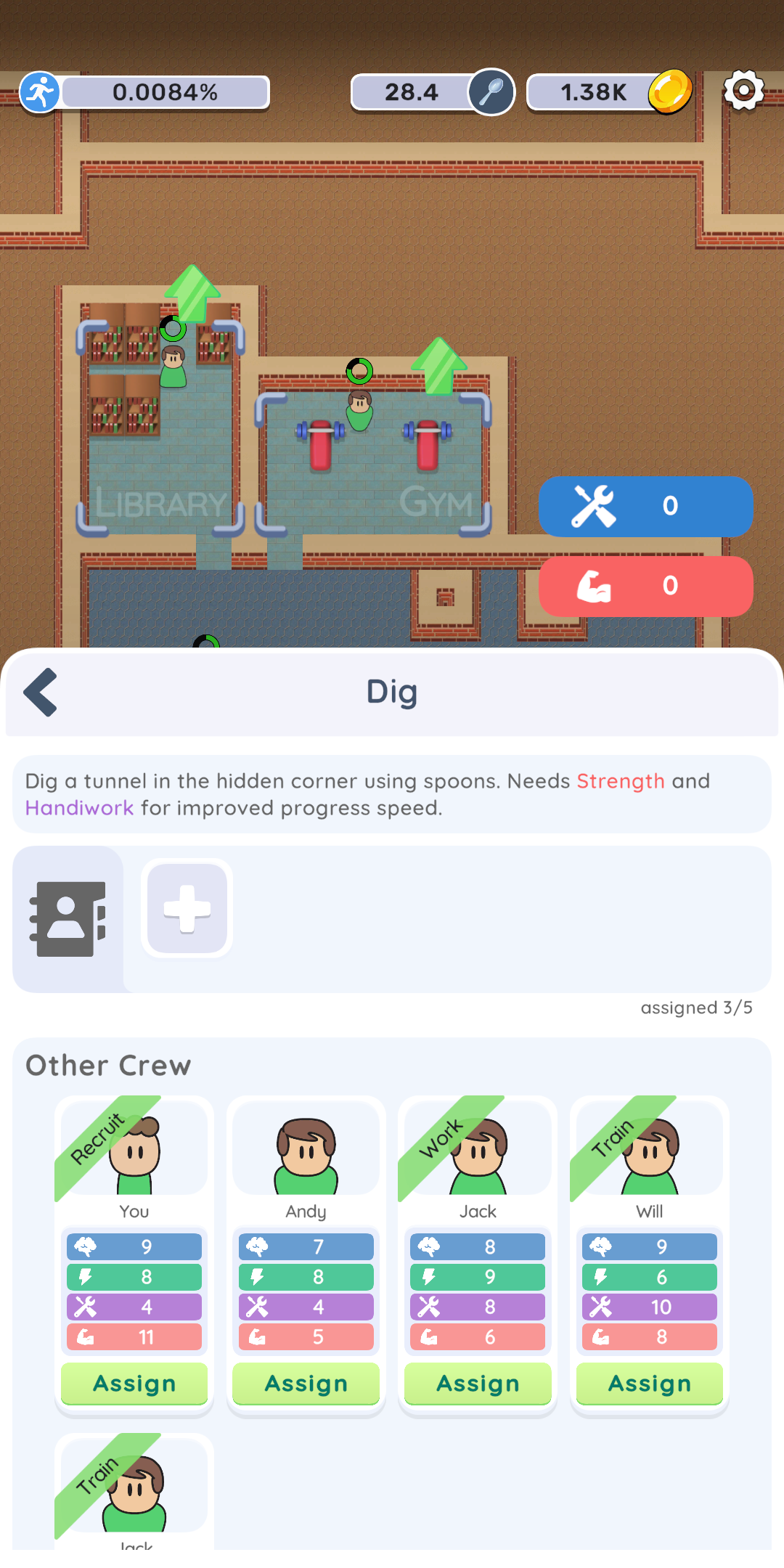784x1568 pixels.
Task: Select the Other Crew section header
Action: [107, 1064]
